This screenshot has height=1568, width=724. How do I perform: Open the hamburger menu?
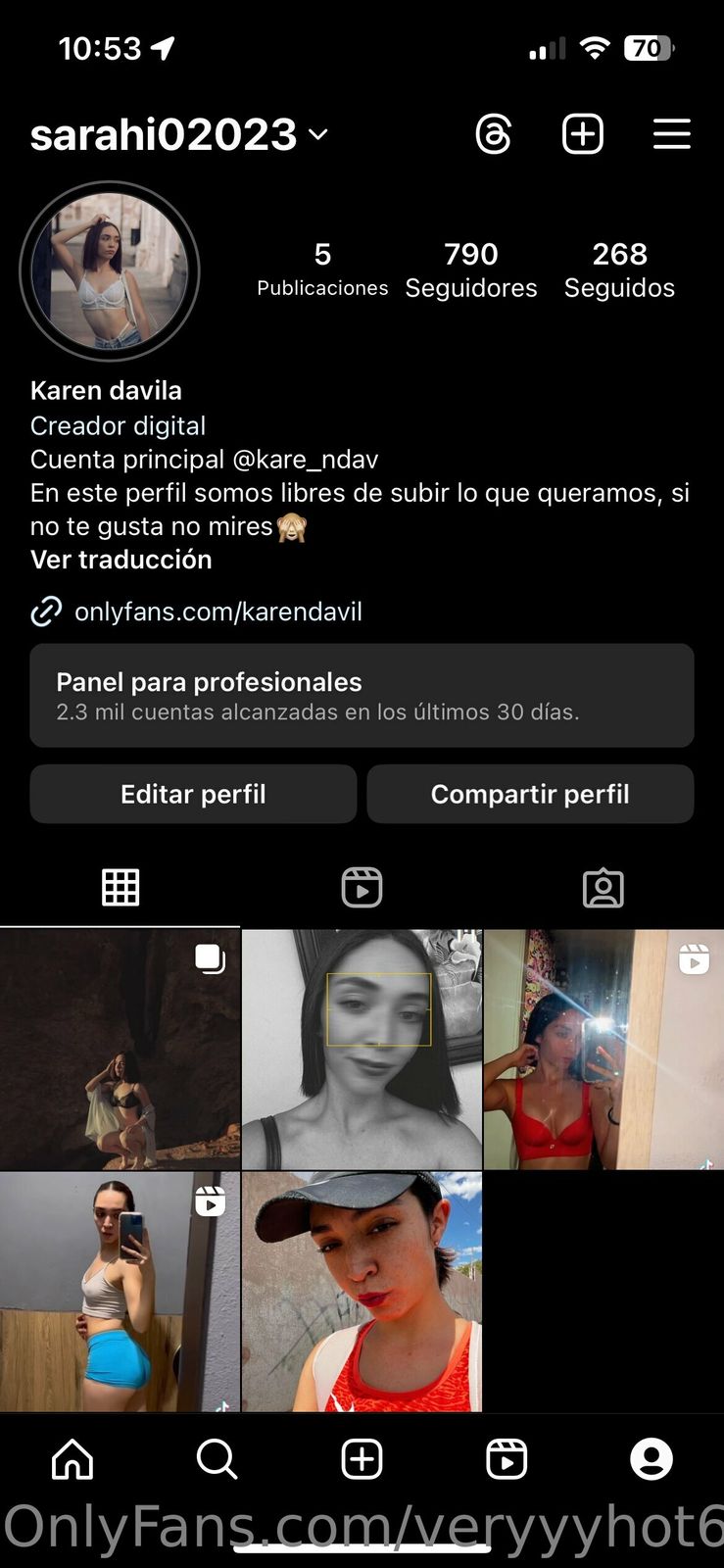coord(671,134)
